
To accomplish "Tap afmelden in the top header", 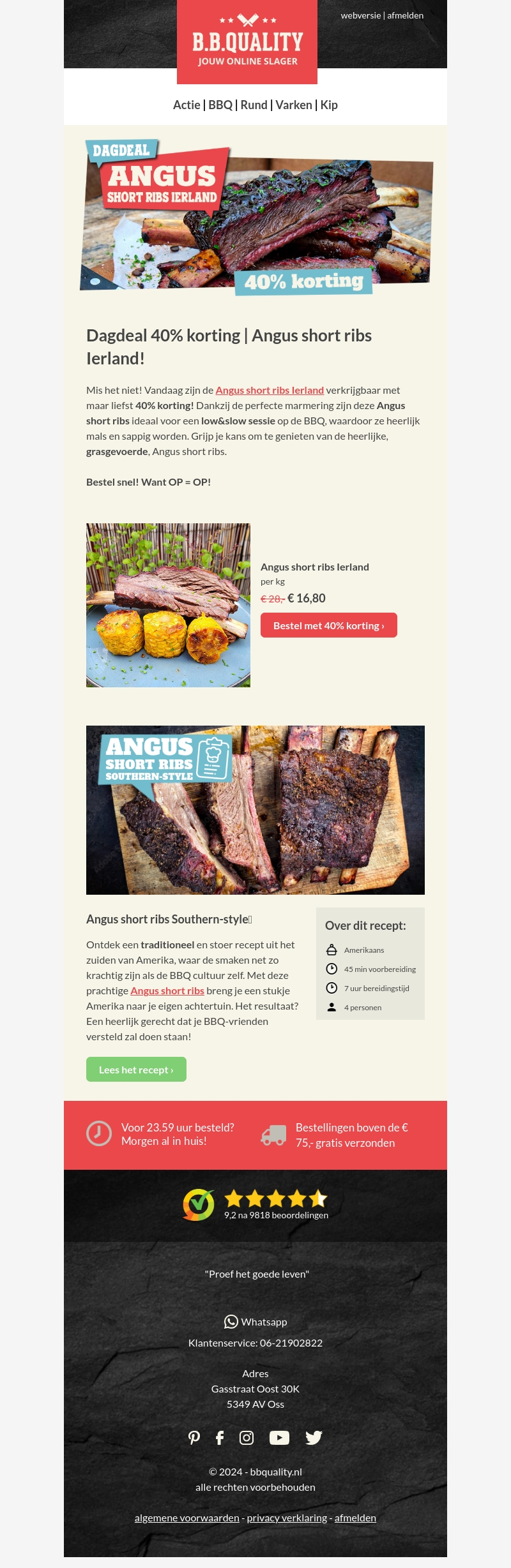I will [x=405, y=15].
